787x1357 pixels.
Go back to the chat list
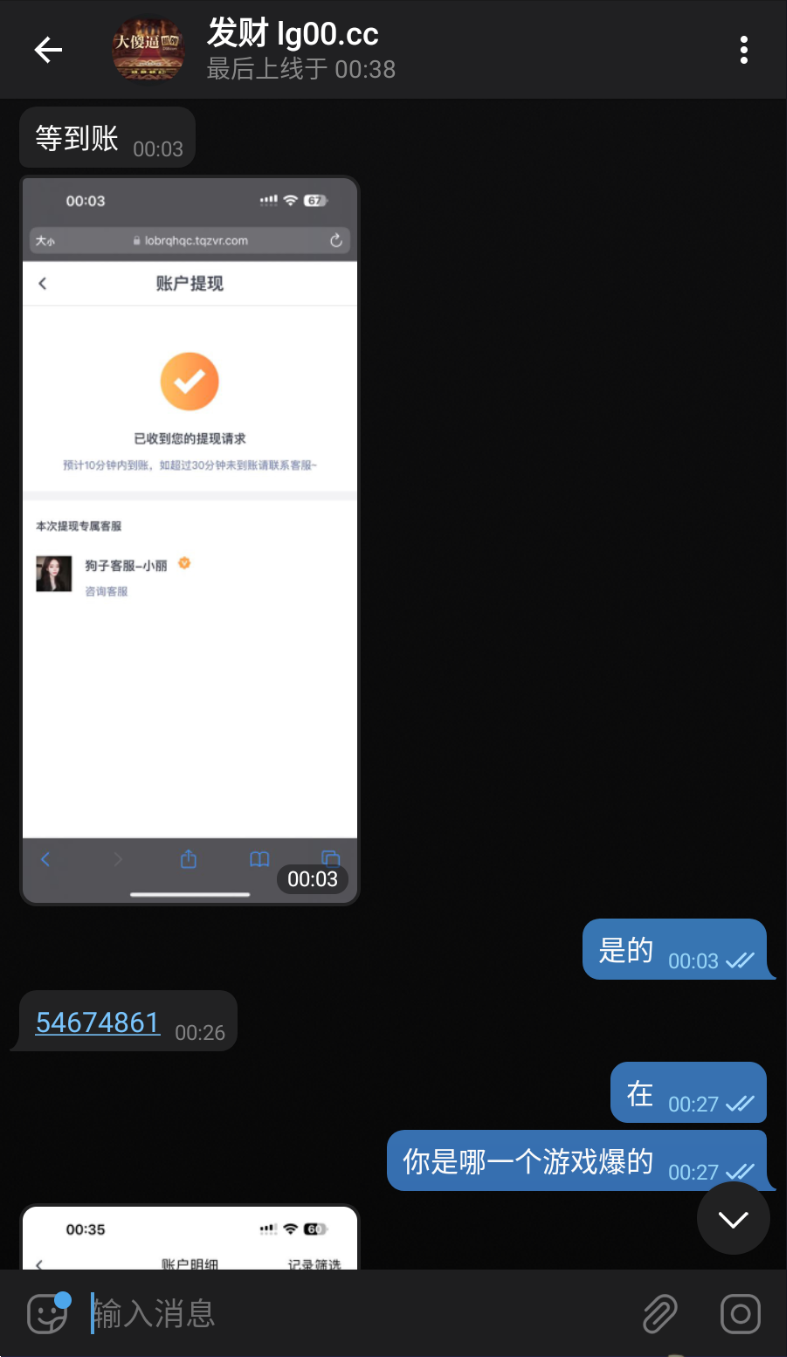48,50
